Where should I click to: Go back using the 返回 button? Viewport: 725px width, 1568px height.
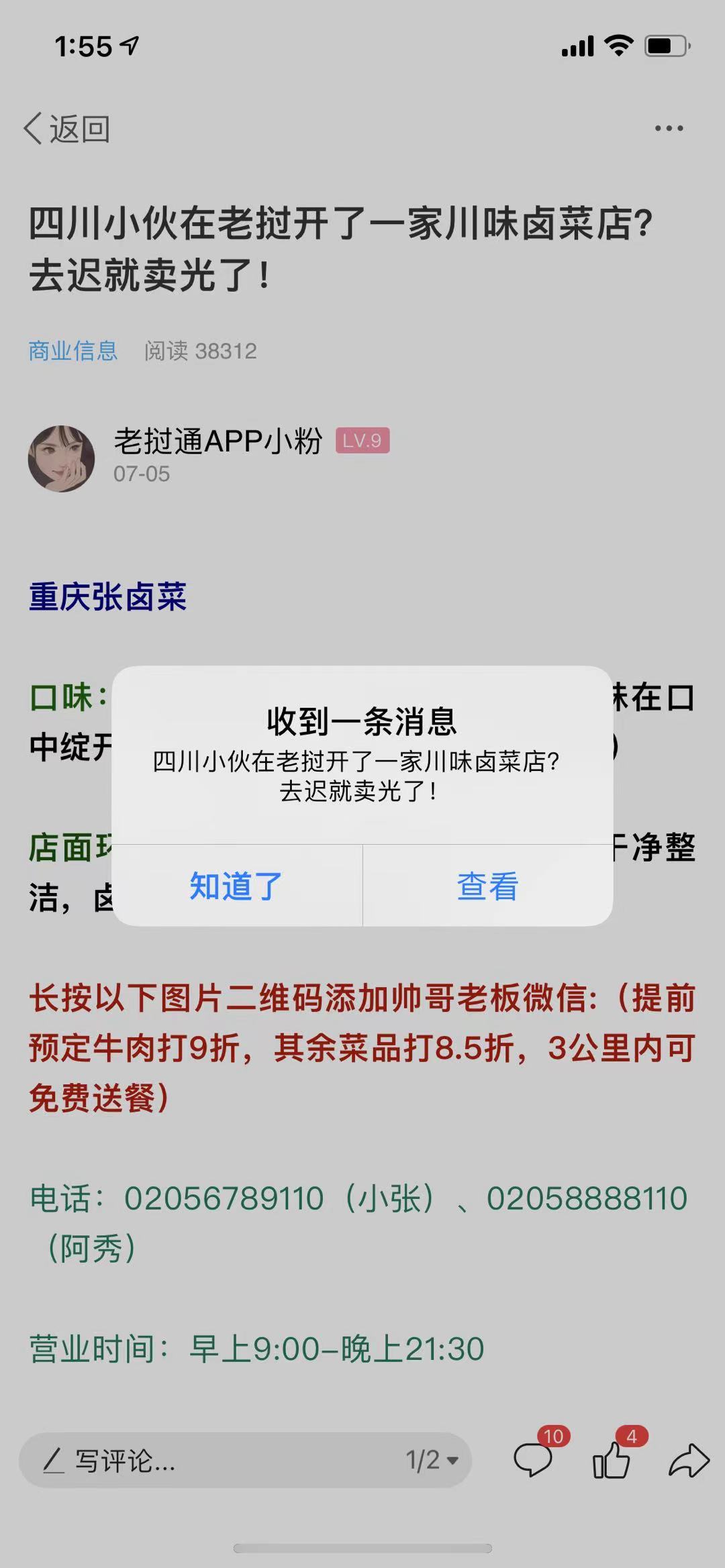[x=67, y=128]
